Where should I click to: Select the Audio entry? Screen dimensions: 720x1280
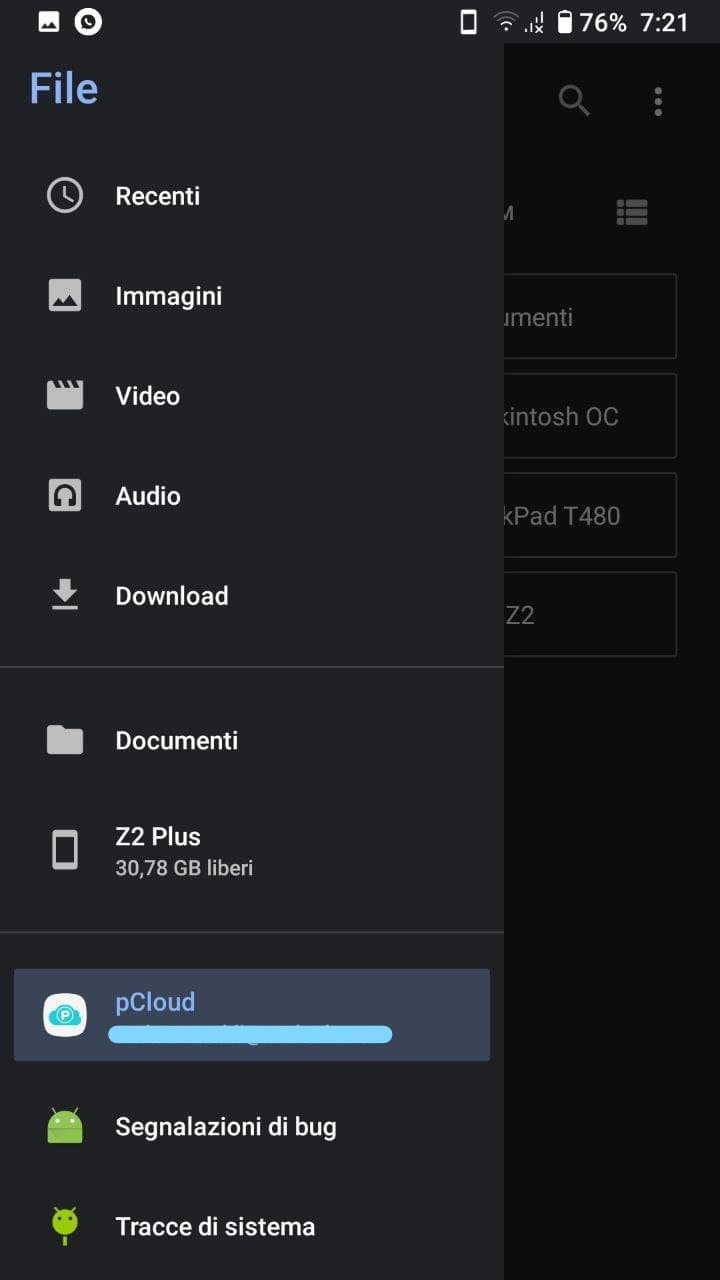click(x=147, y=496)
